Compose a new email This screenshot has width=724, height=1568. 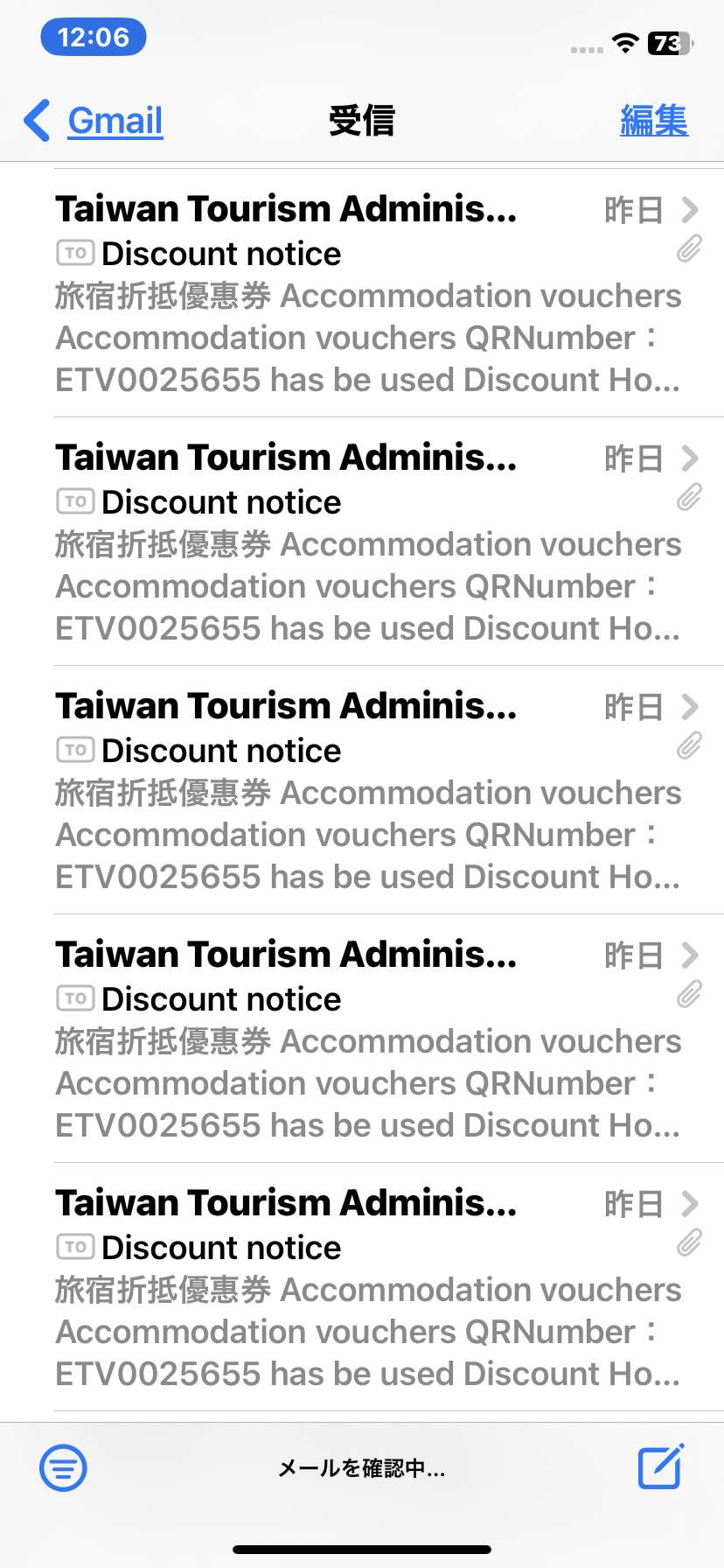(x=660, y=1466)
